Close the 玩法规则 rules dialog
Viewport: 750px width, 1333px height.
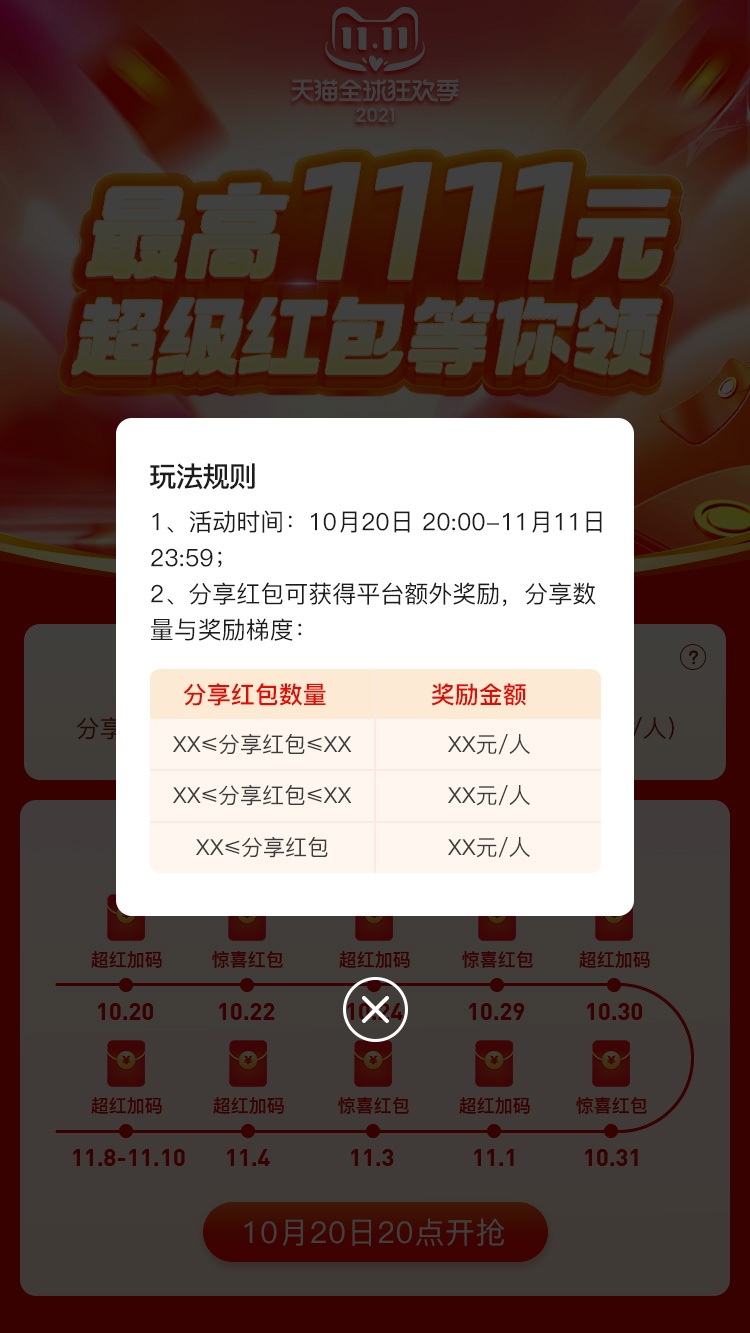coord(375,1010)
